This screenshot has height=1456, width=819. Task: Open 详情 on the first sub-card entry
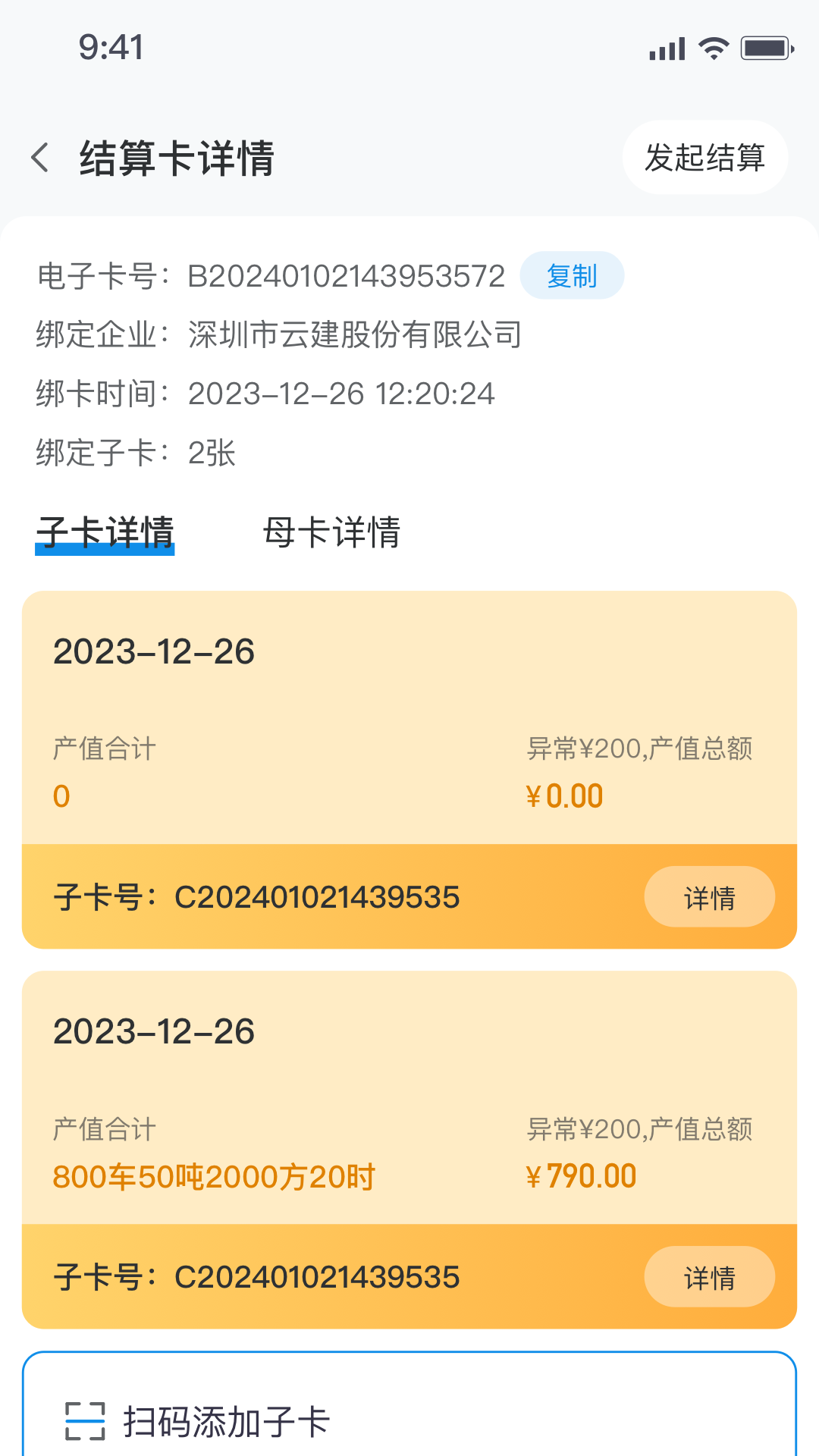[709, 896]
